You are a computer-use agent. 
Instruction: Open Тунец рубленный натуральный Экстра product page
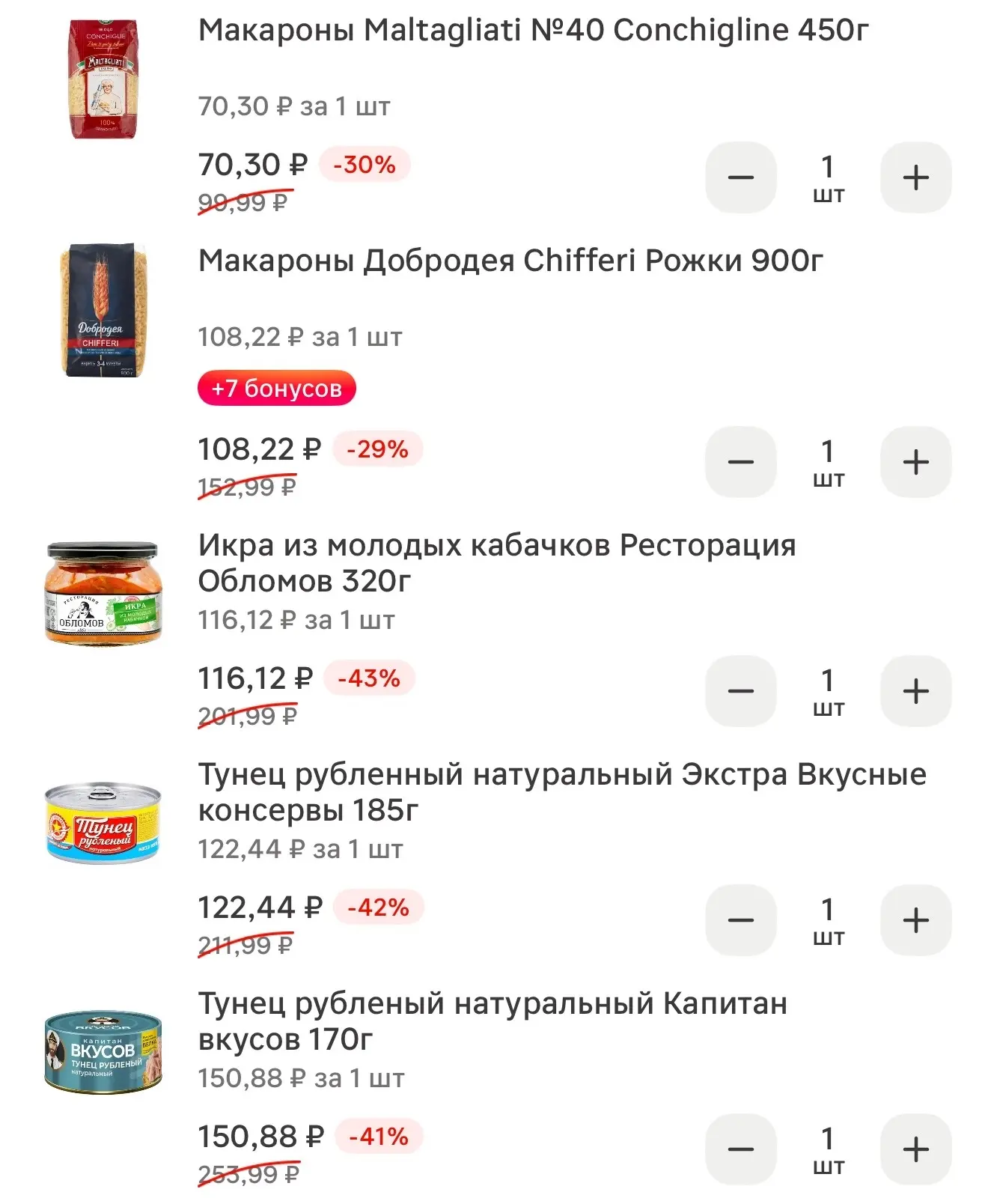562,792
